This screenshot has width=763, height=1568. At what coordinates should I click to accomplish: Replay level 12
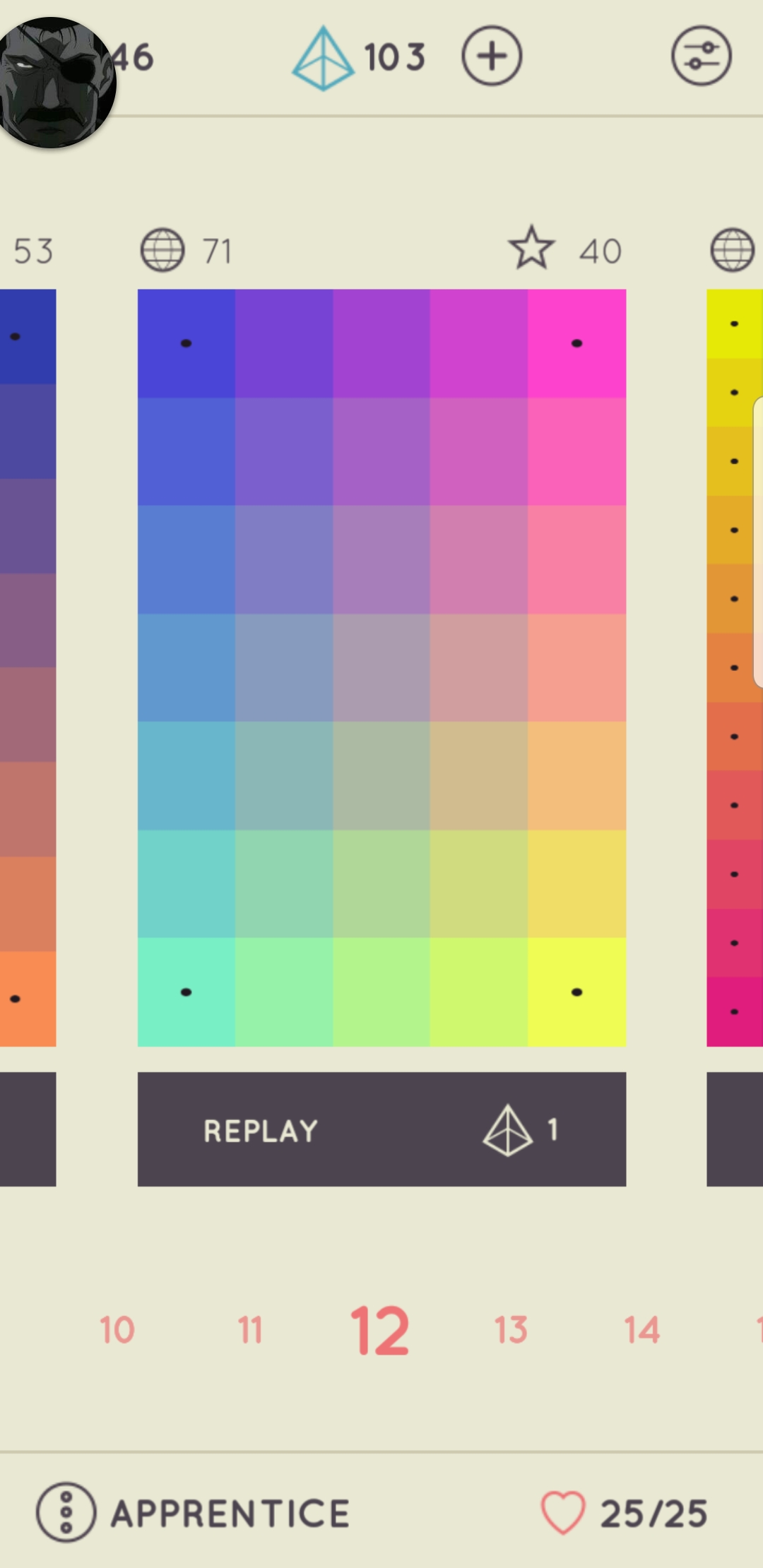[x=381, y=1129]
